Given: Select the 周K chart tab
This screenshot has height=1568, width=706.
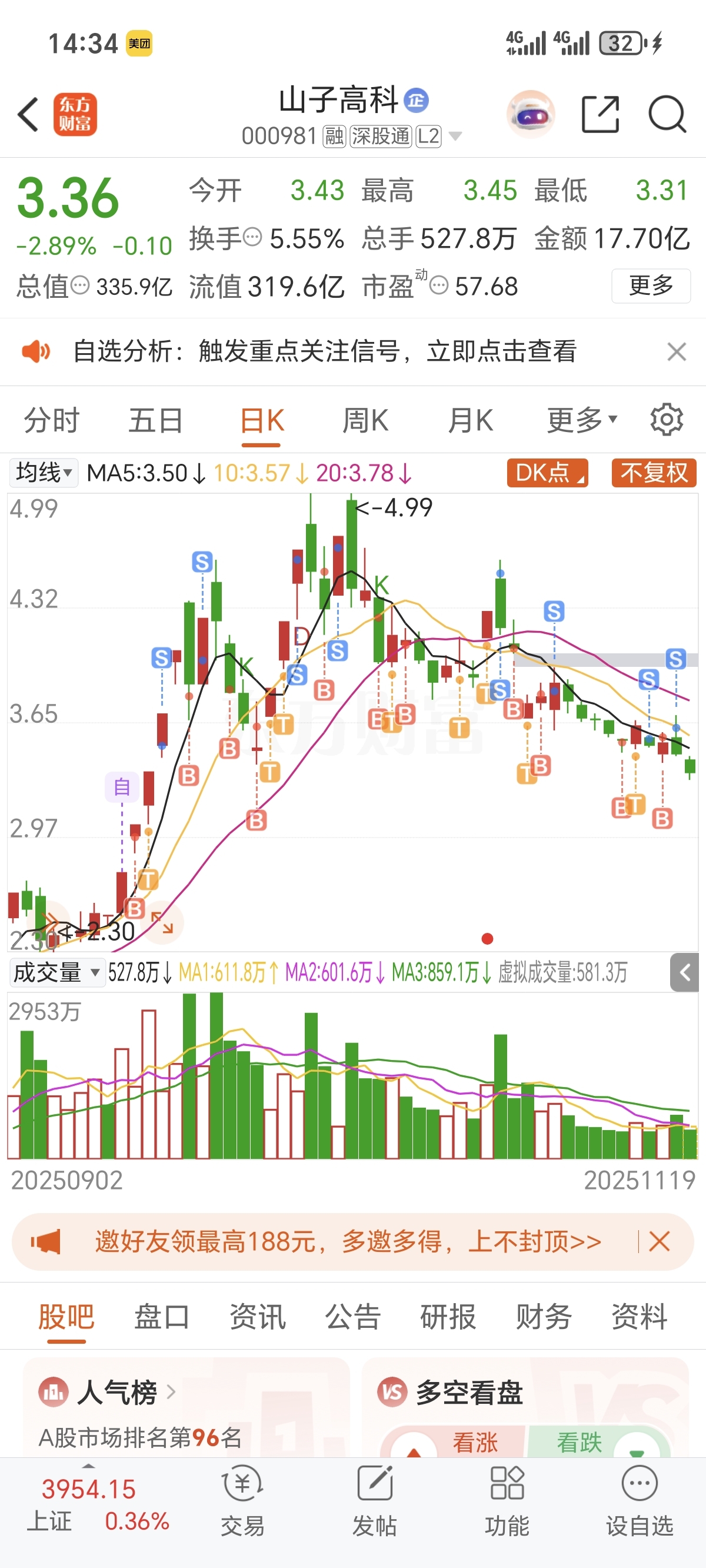Looking at the screenshot, I should click(x=365, y=421).
